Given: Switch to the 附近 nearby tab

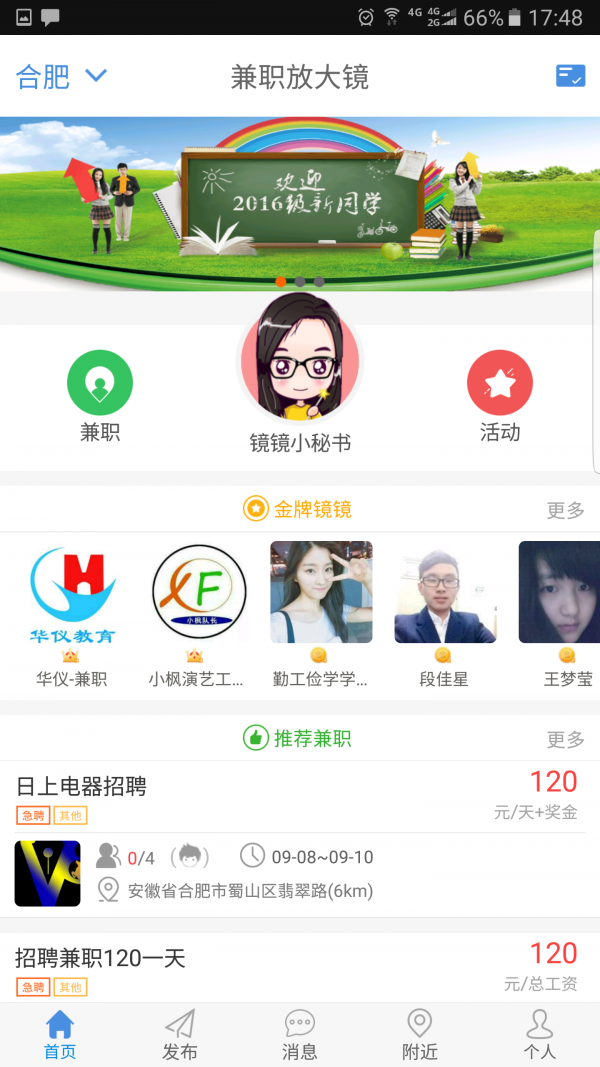Looking at the screenshot, I should [x=420, y=1035].
